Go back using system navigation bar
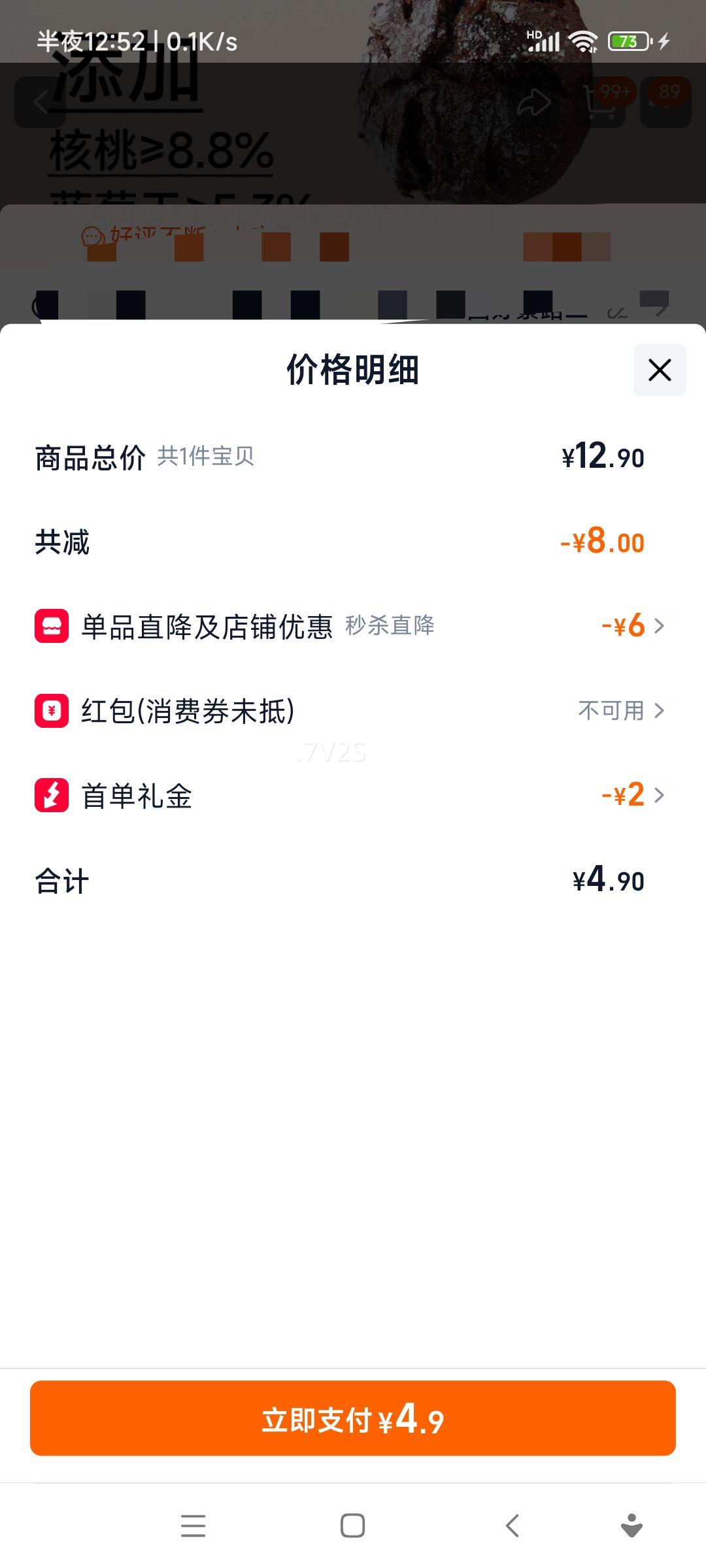The height and width of the screenshot is (1568, 706). point(513,1526)
